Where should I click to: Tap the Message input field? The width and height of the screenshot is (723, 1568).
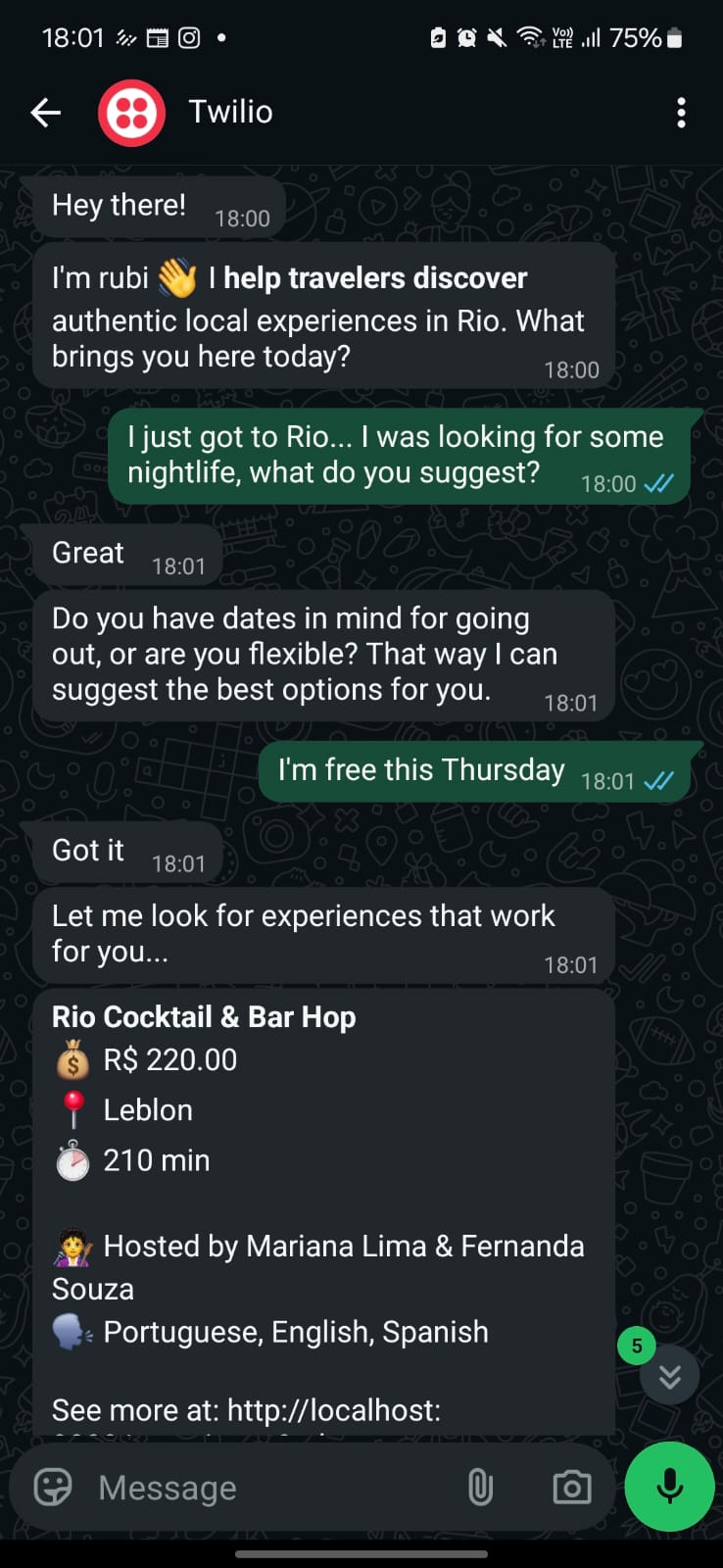[245, 1488]
